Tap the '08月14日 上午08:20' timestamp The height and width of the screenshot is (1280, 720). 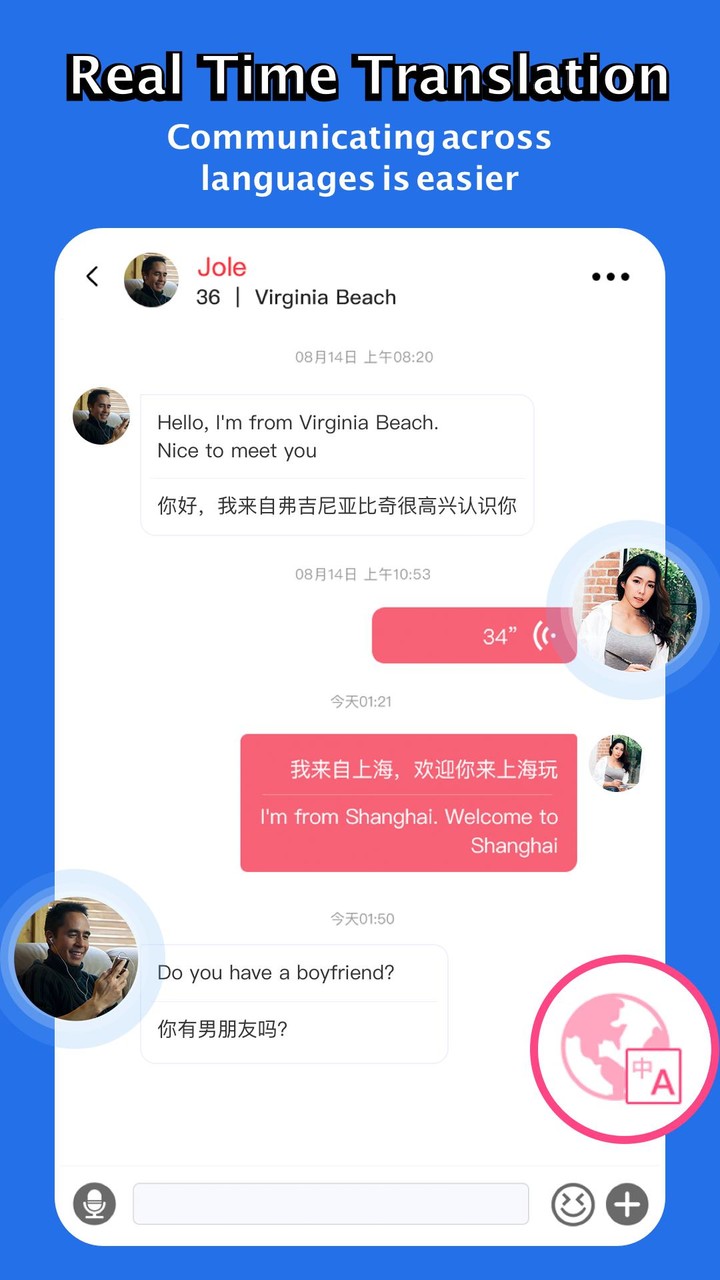(x=361, y=357)
